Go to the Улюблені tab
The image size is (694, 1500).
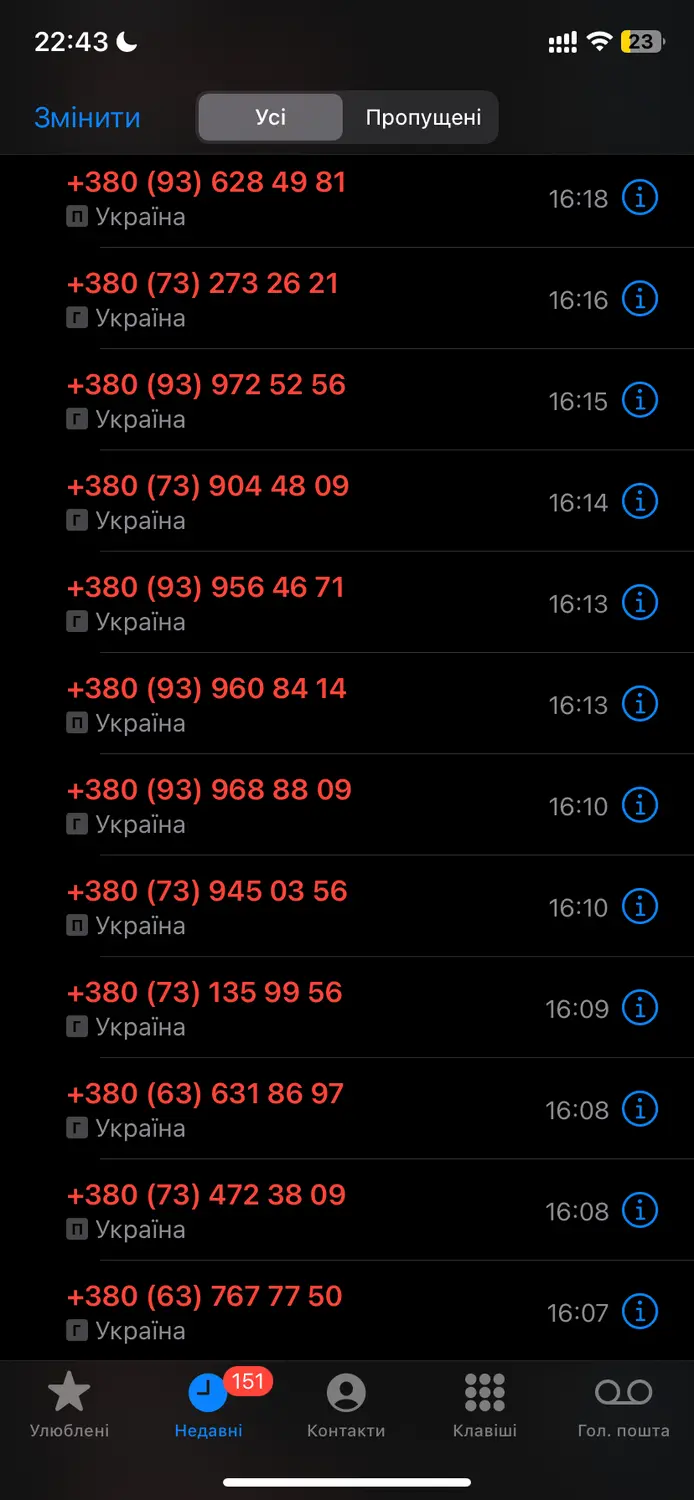pos(69,1404)
